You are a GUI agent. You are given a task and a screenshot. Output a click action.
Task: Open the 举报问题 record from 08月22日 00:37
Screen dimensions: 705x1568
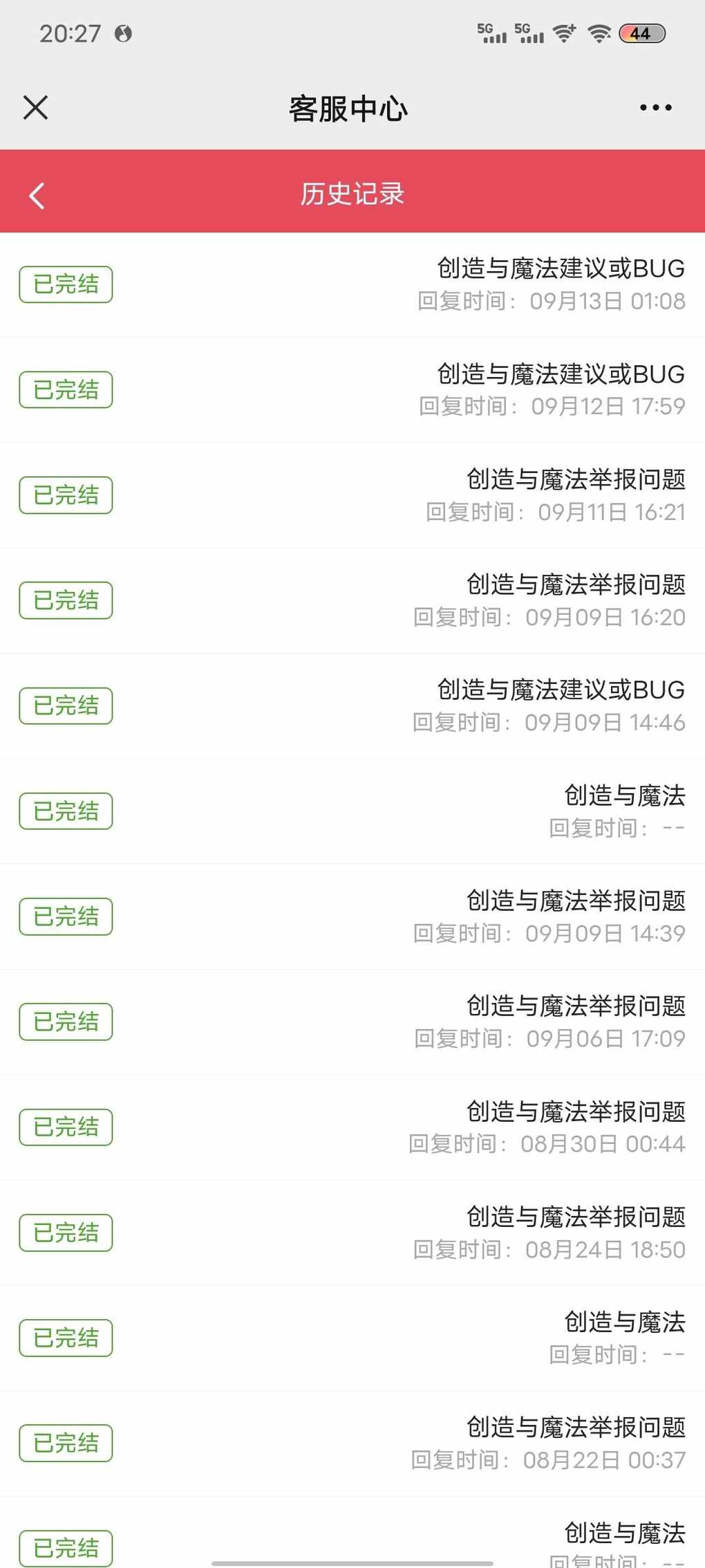352,1444
